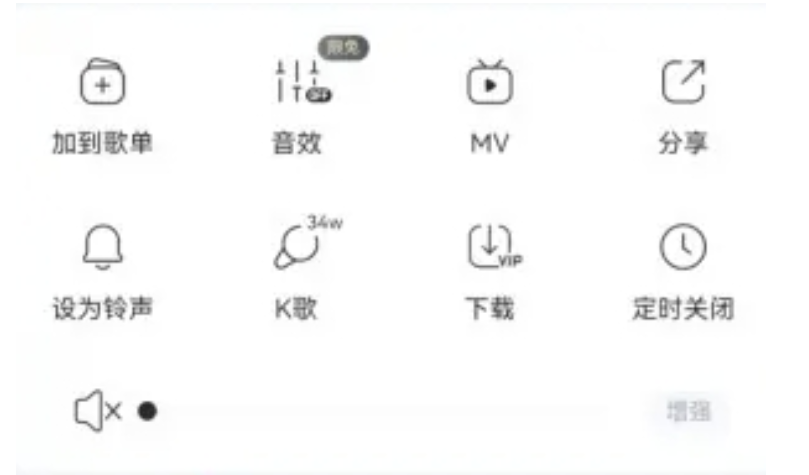The height and width of the screenshot is (475, 809).
Task: Enable volume boost (增强)
Action: tap(689, 412)
